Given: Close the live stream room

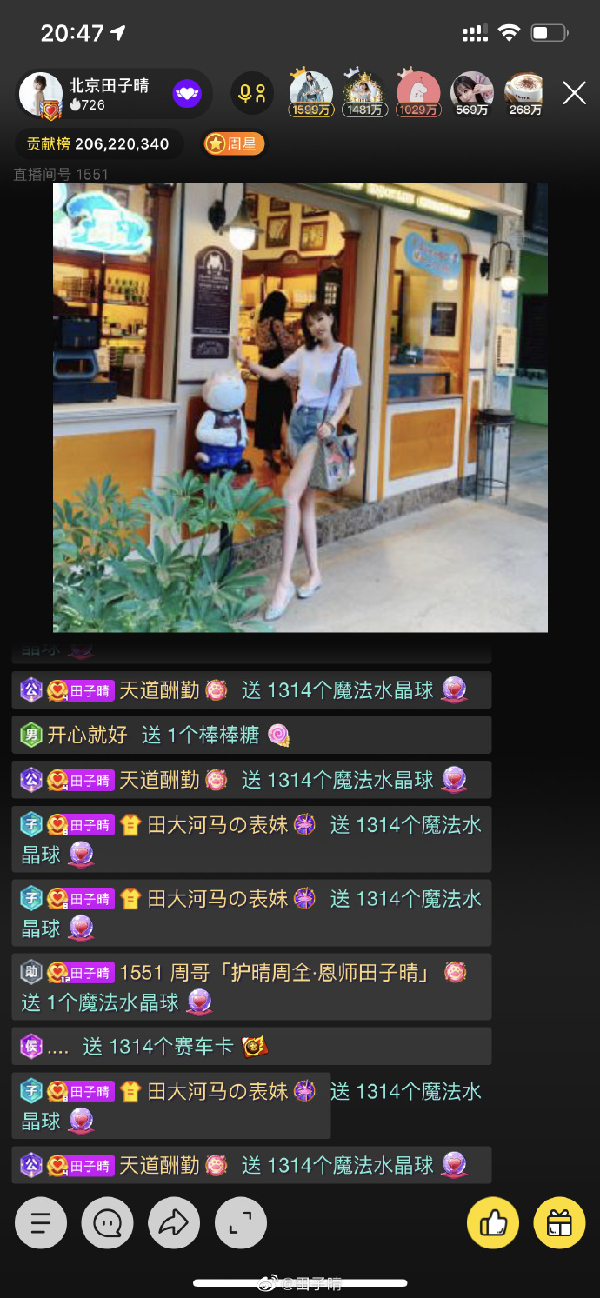Looking at the screenshot, I should (x=574, y=94).
